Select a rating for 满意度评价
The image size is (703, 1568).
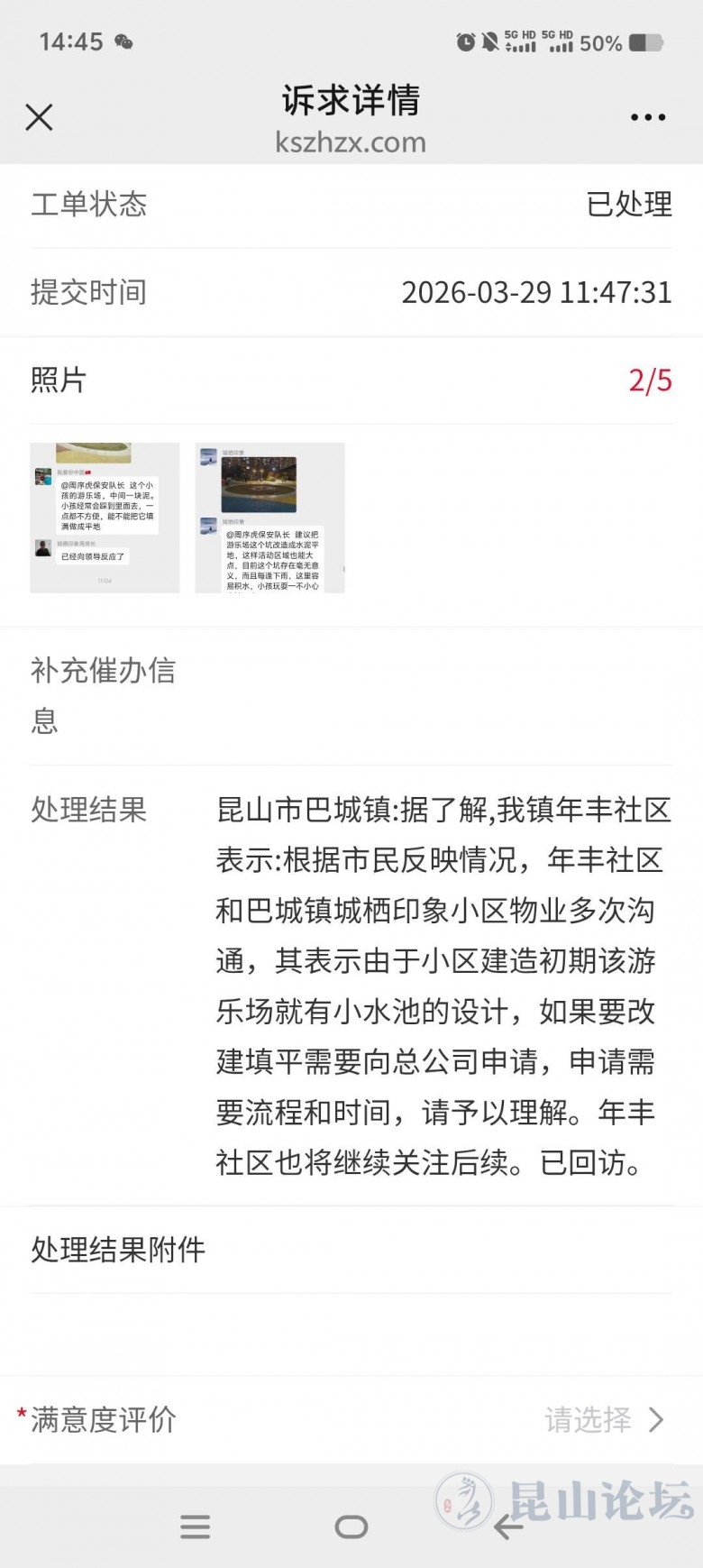(x=604, y=1420)
